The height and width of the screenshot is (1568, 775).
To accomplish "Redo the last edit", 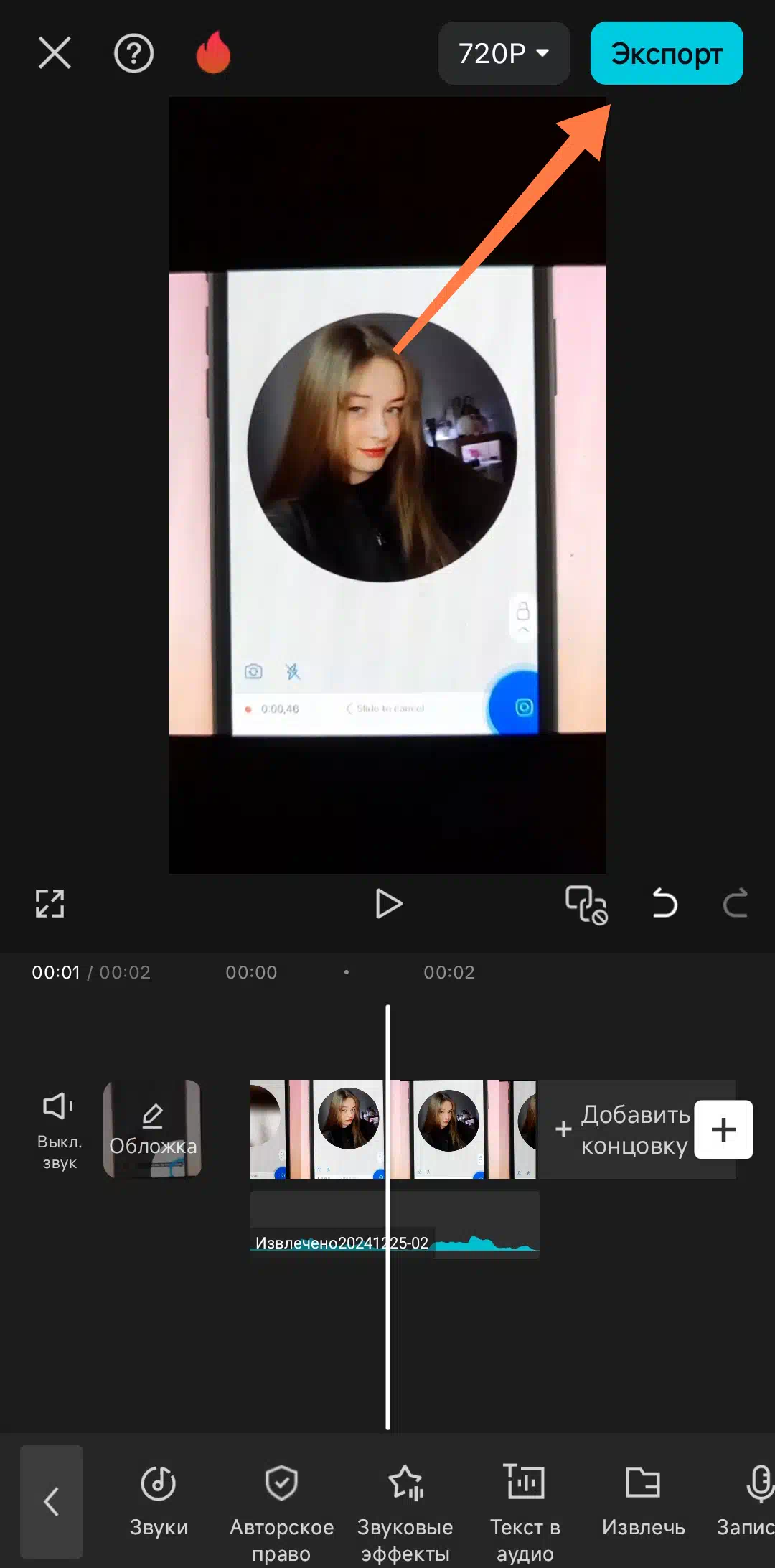I will (736, 903).
